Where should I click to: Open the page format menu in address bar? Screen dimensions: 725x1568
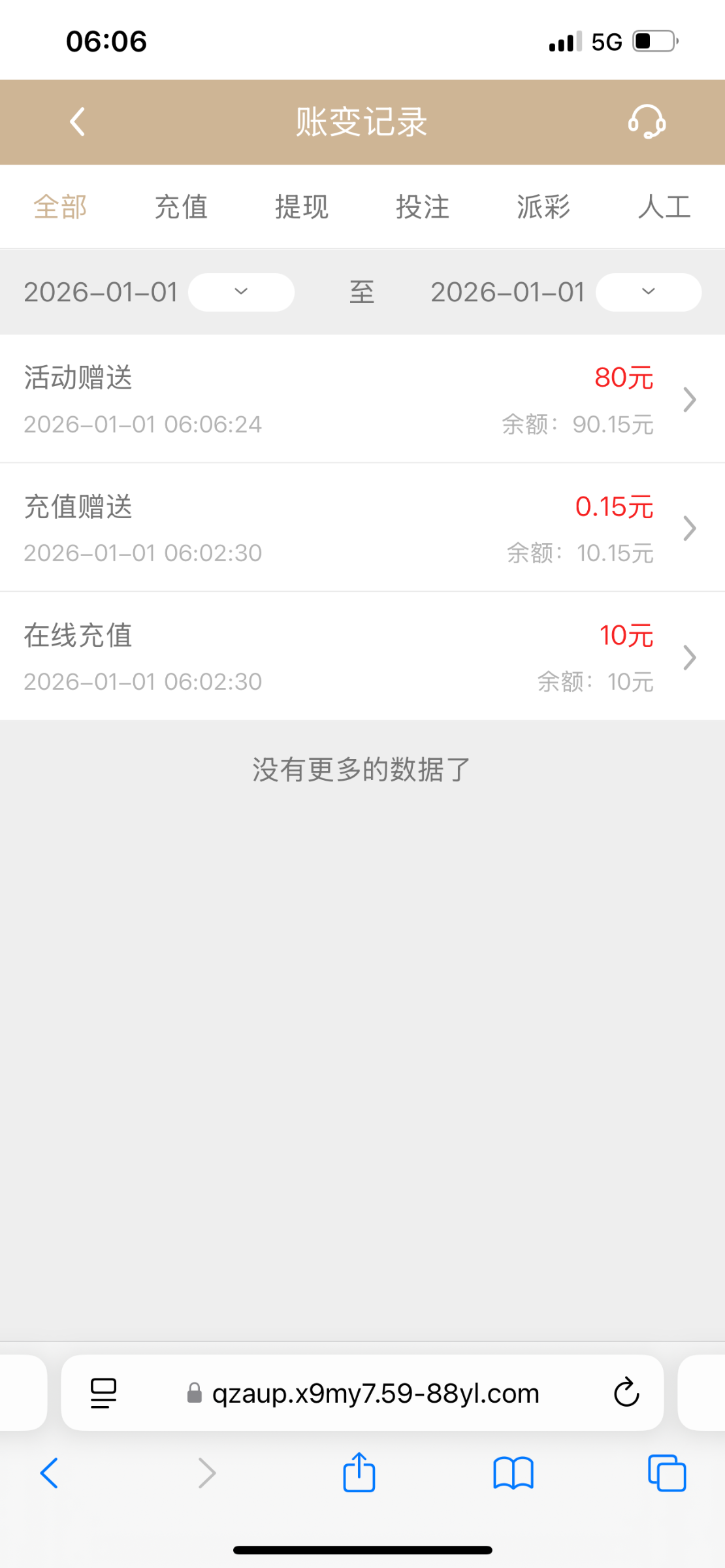point(103,1392)
